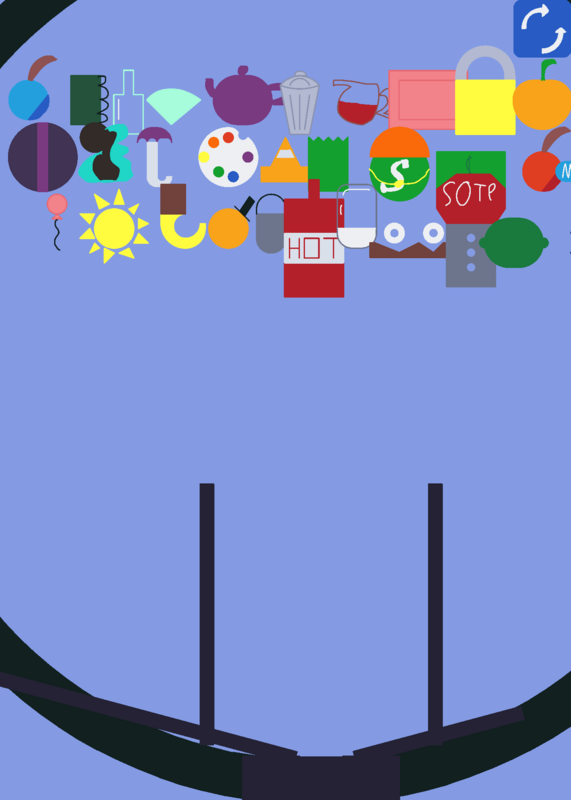Choose the grey trash can item
571x800 pixels.
coord(300,103)
